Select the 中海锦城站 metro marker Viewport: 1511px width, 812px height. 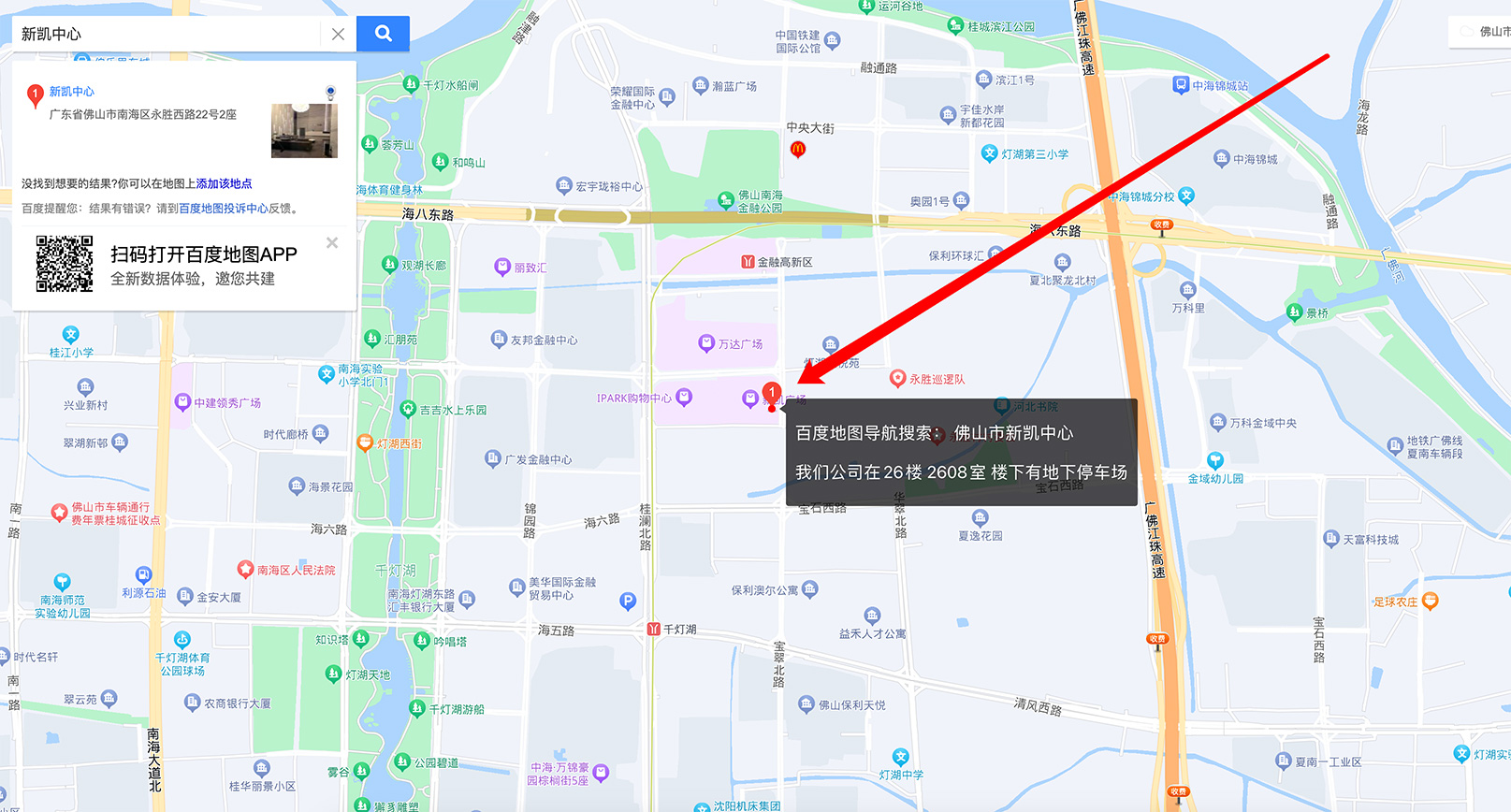pos(1181,85)
